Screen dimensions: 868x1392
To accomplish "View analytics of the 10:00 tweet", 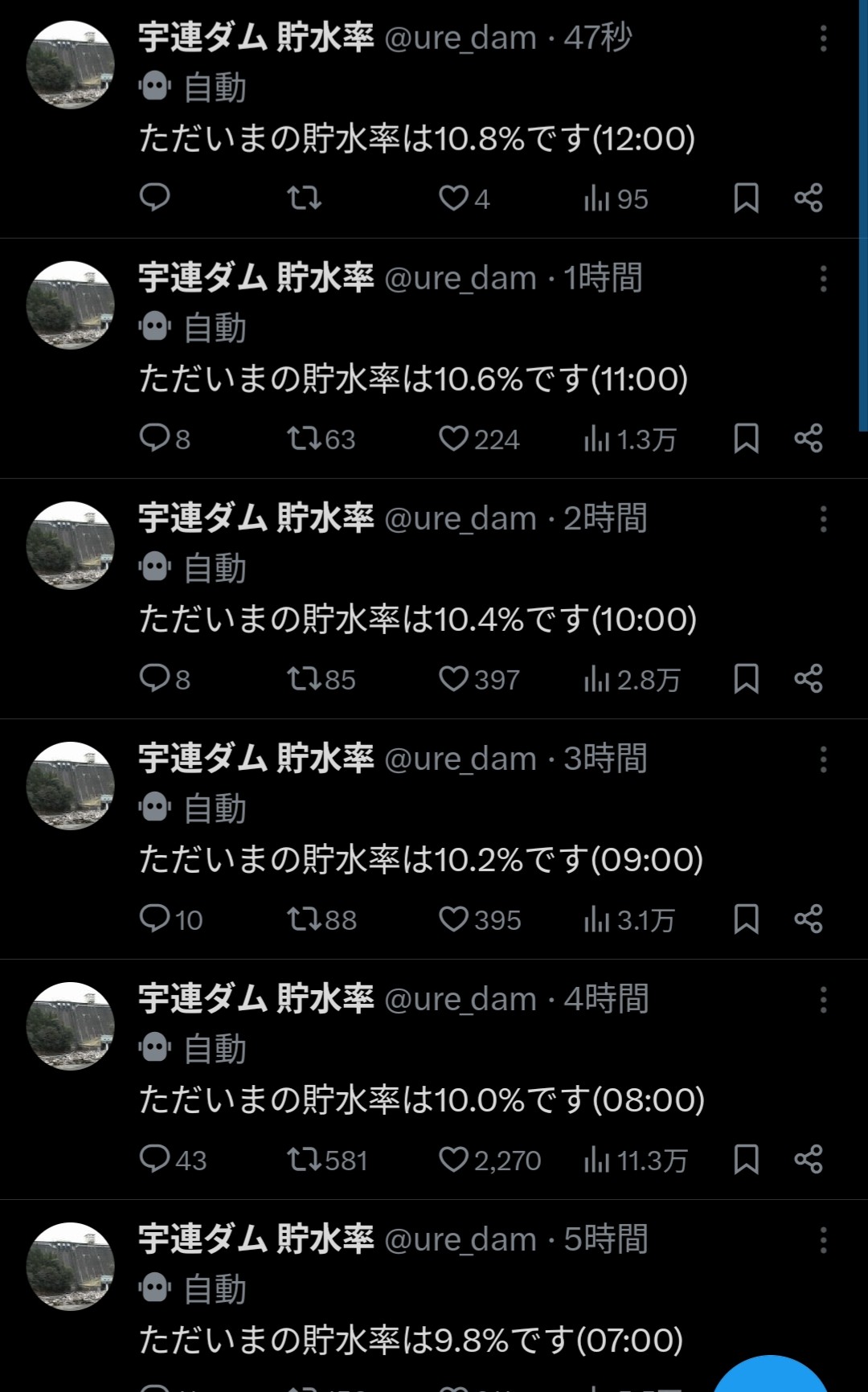I will [x=597, y=679].
